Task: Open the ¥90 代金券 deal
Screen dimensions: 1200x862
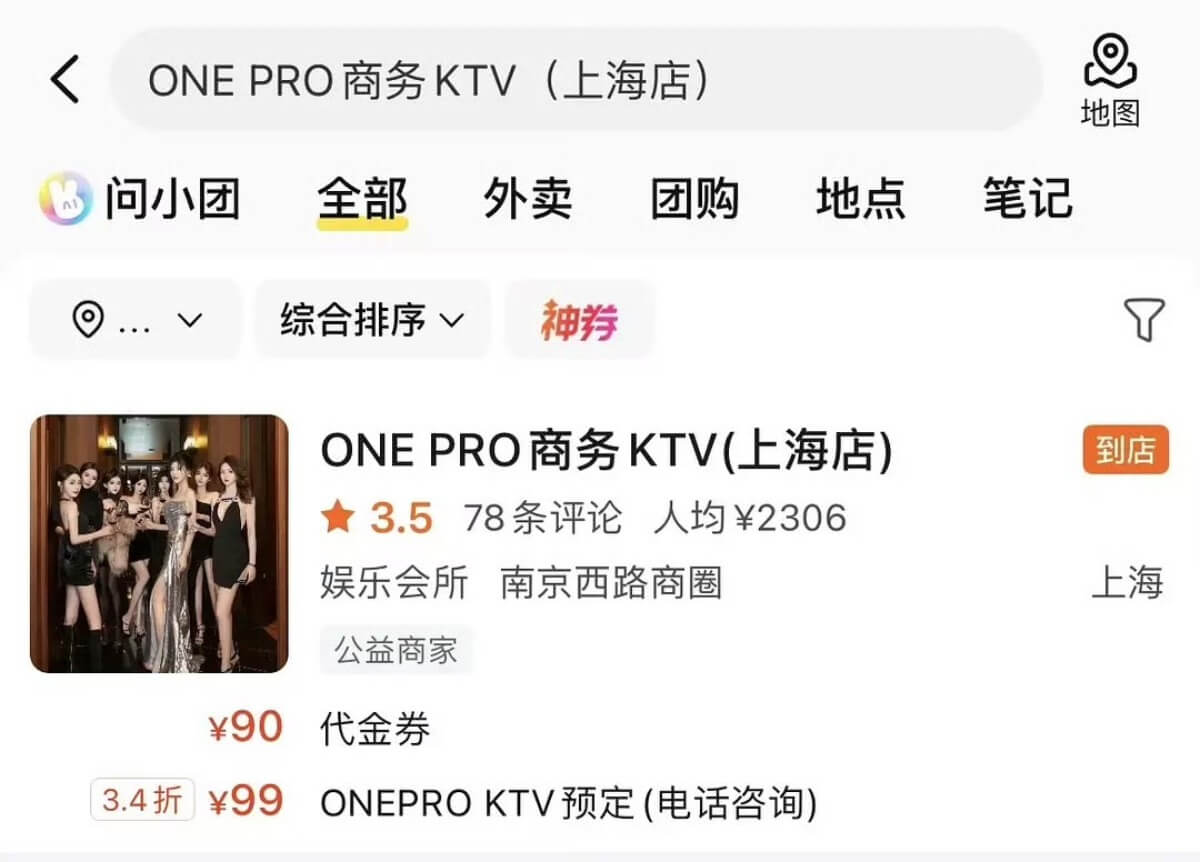Action: 320,728
